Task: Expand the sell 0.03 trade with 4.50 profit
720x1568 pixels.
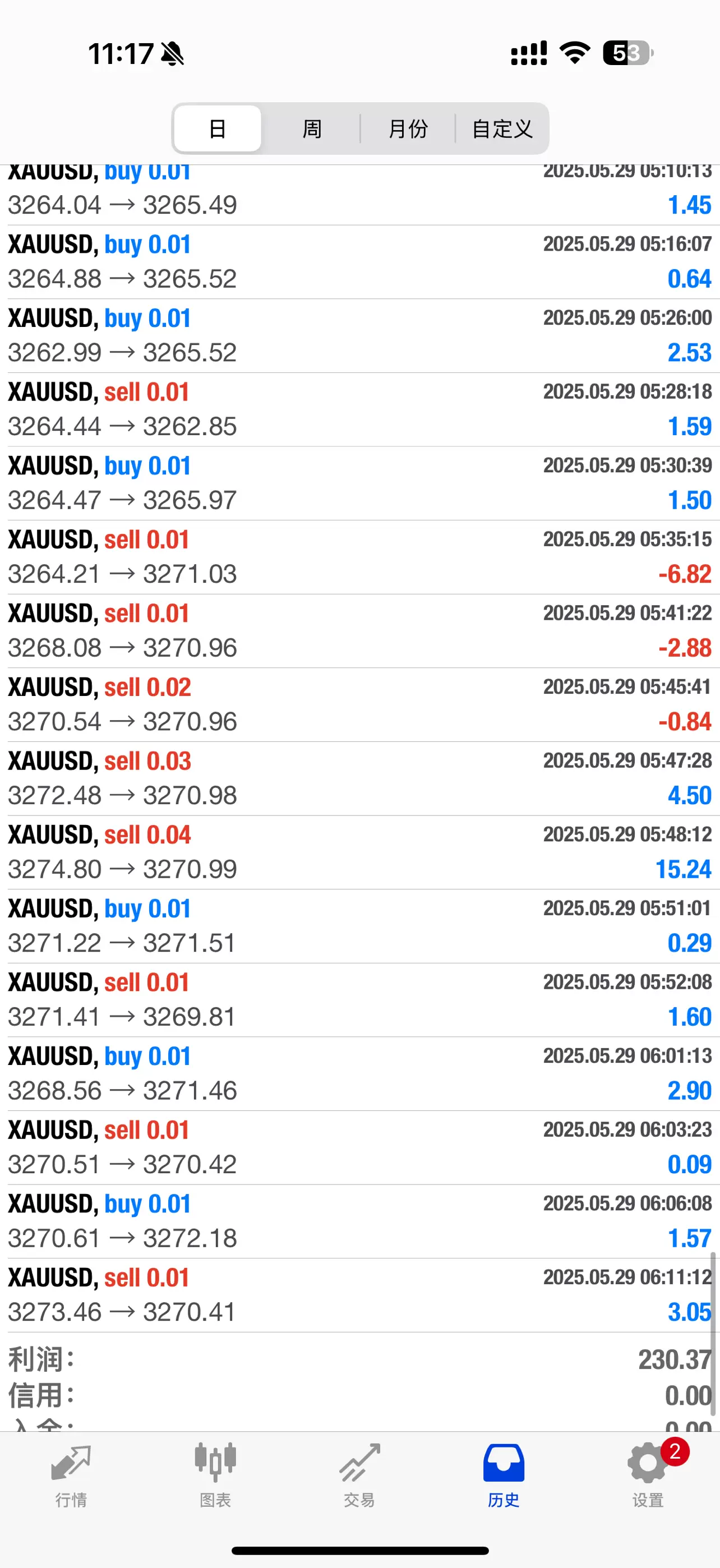Action: click(359, 778)
